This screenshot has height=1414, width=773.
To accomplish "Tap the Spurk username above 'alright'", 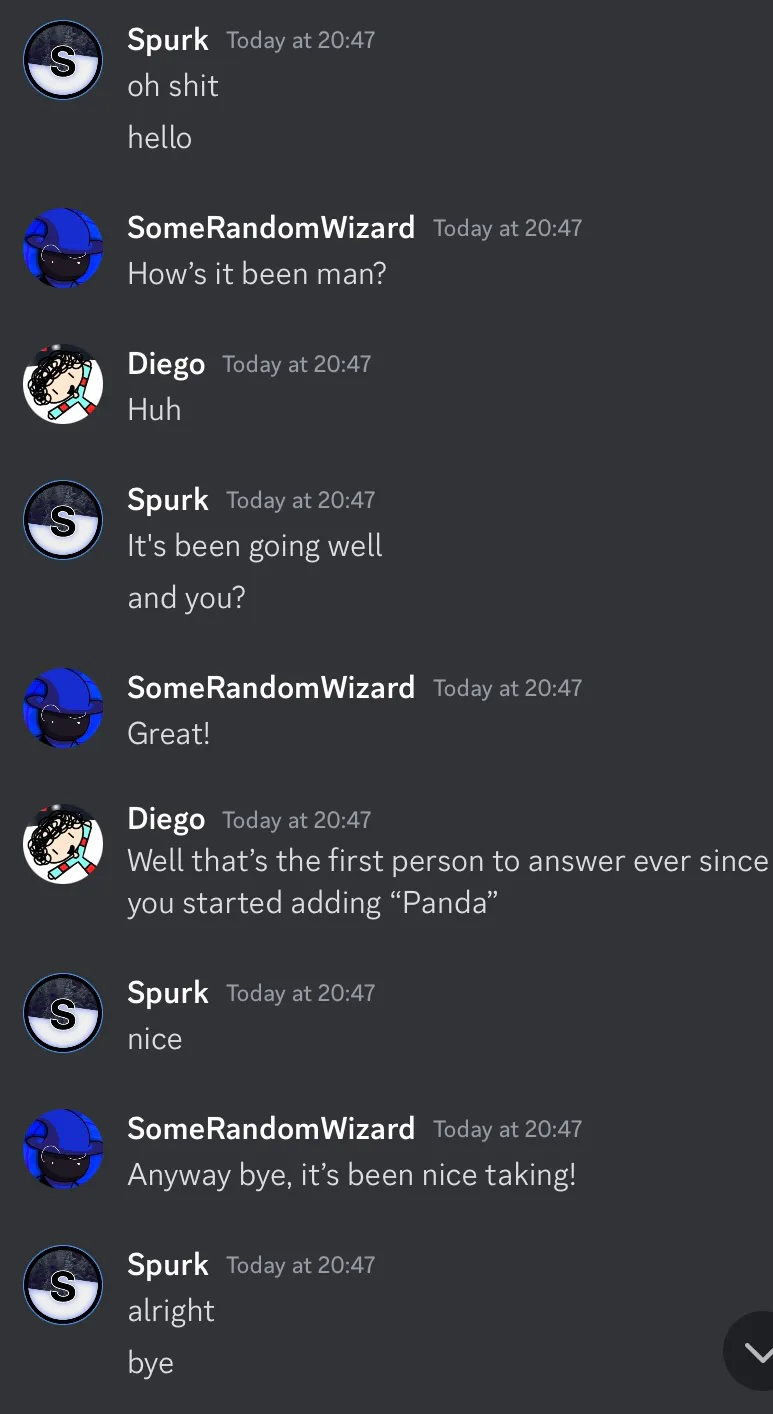I will click(168, 1264).
